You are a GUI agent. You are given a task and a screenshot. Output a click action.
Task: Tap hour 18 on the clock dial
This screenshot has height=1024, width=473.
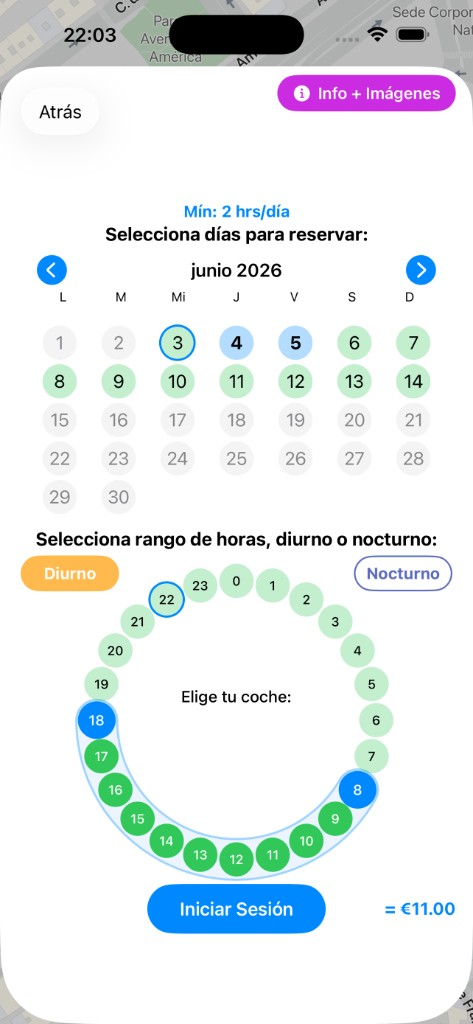click(96, 721)
